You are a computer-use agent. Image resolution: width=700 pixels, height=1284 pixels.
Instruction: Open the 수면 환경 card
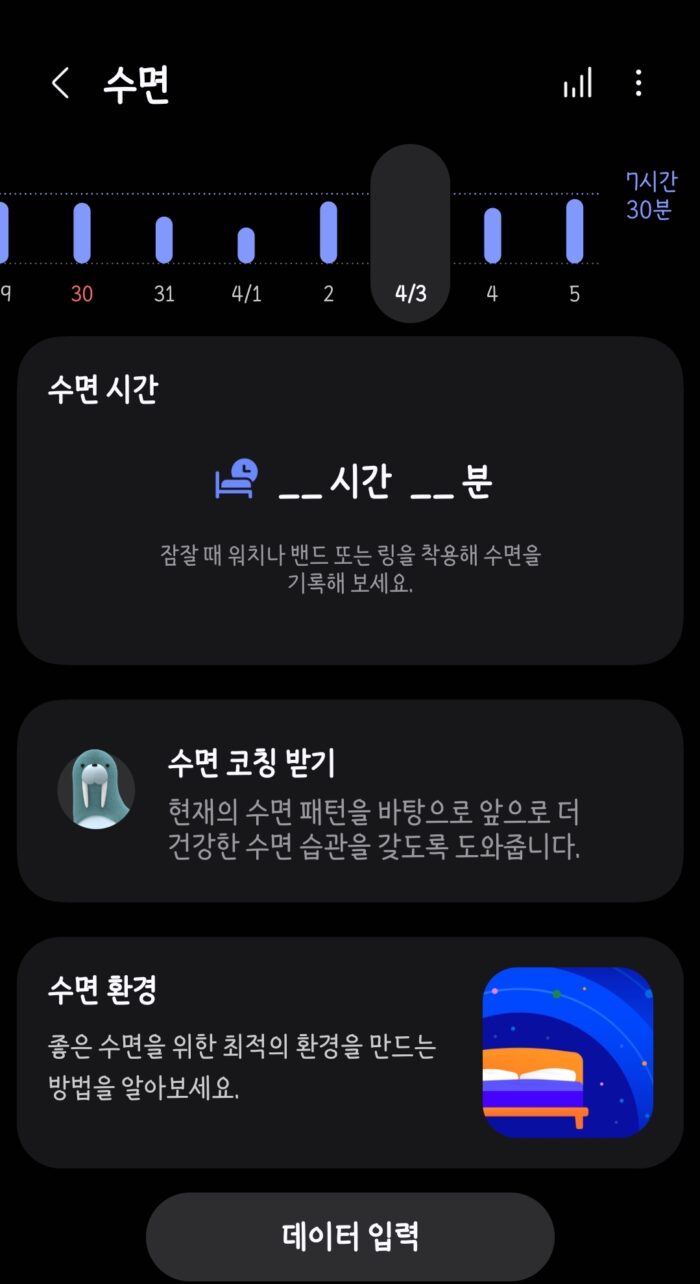click(350, 1053)
